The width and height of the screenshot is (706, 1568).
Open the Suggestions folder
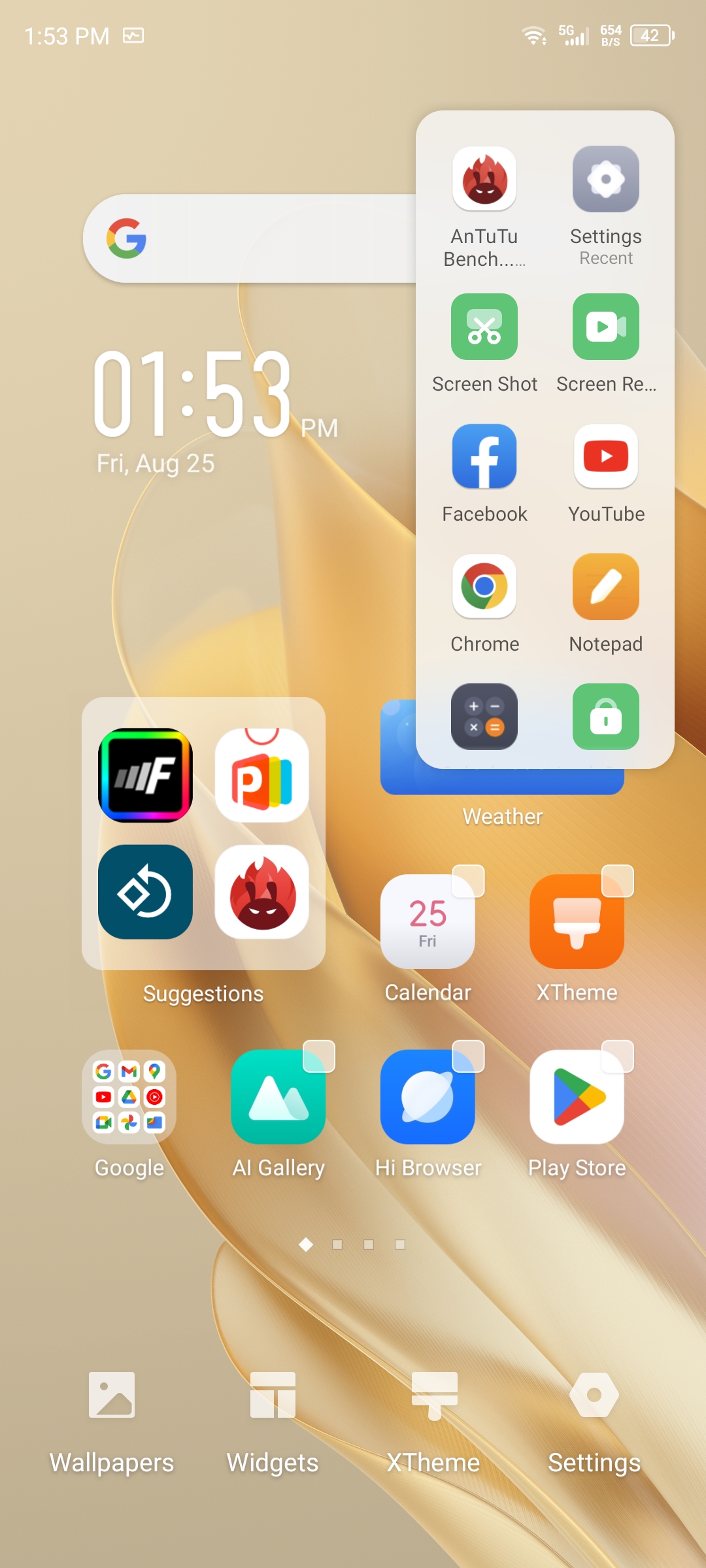point(203,834)
